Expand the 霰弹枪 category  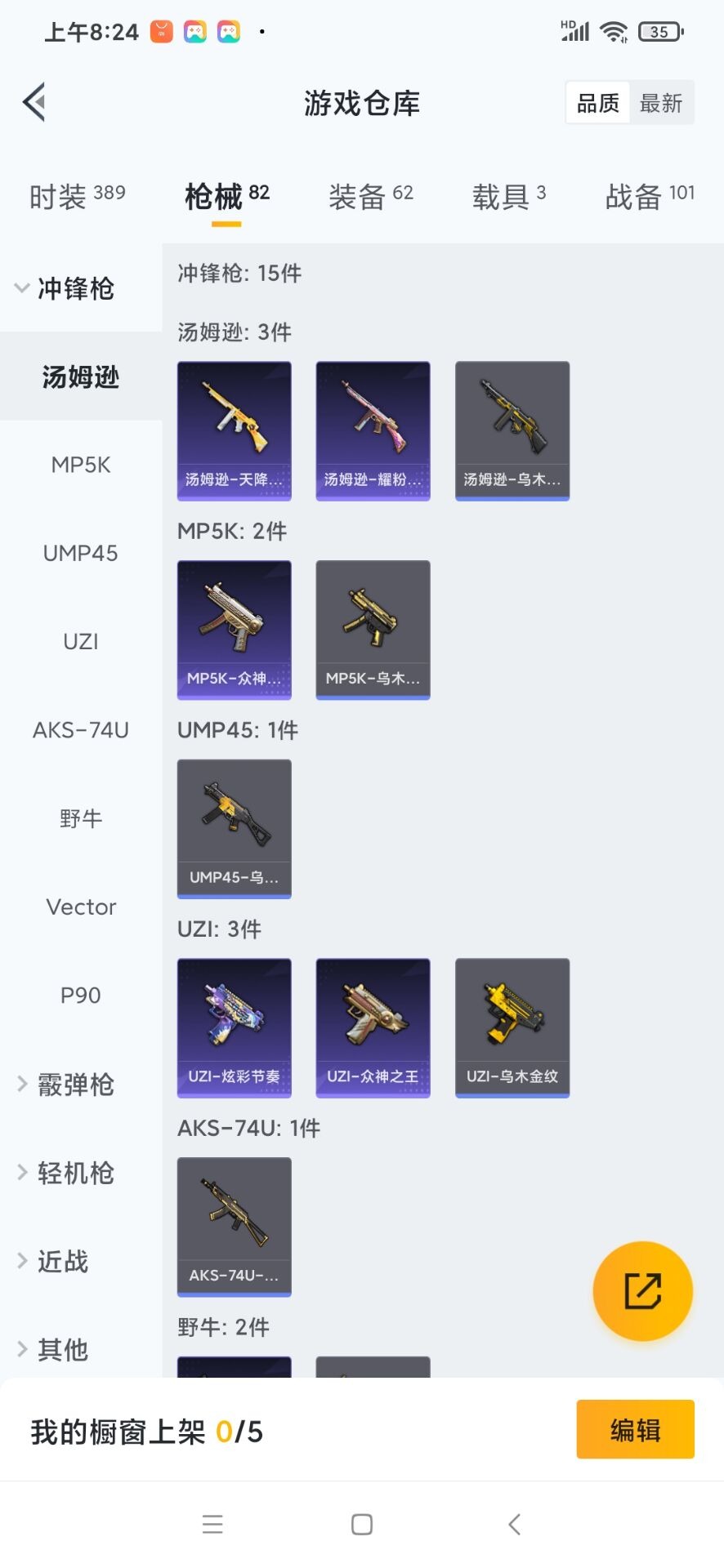point(67,1085)
